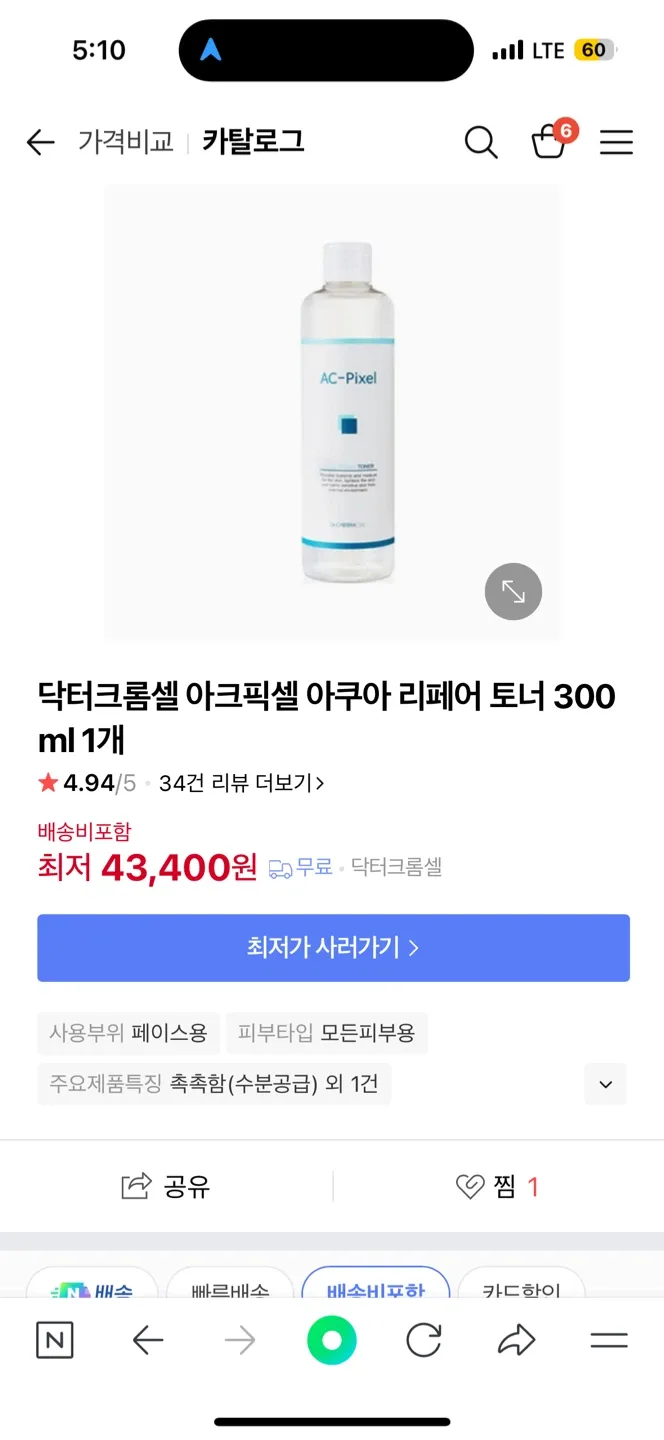The height and width of the screenshot is (1440, 664).
Task: Add product to 찜 wishlist
Action: (x=497, y=1187)
